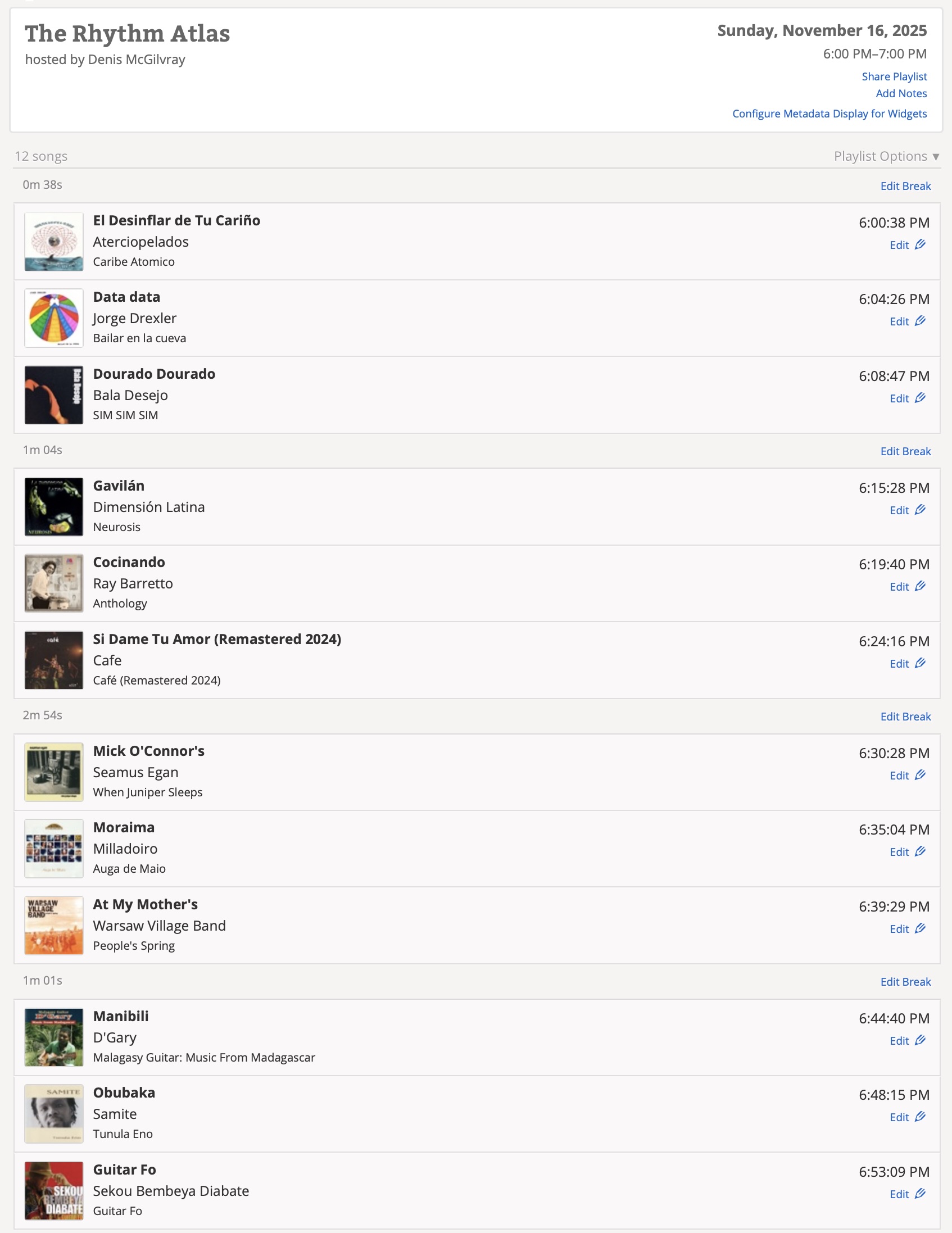
Task: Expand the Playlist Options dropdown
Action: [x=885, y=156]
